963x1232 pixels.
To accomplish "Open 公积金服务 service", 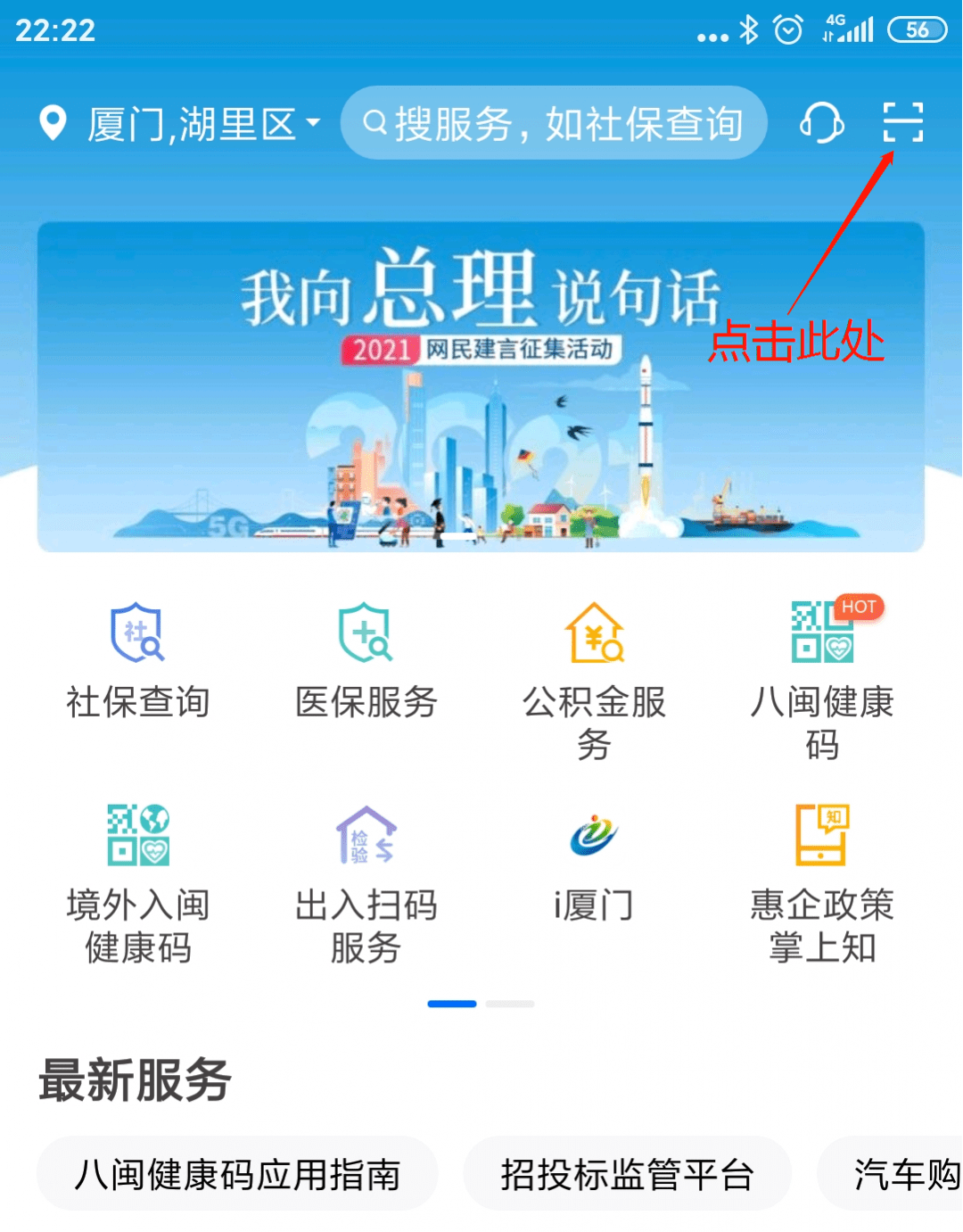I will (x=594, y=678).
